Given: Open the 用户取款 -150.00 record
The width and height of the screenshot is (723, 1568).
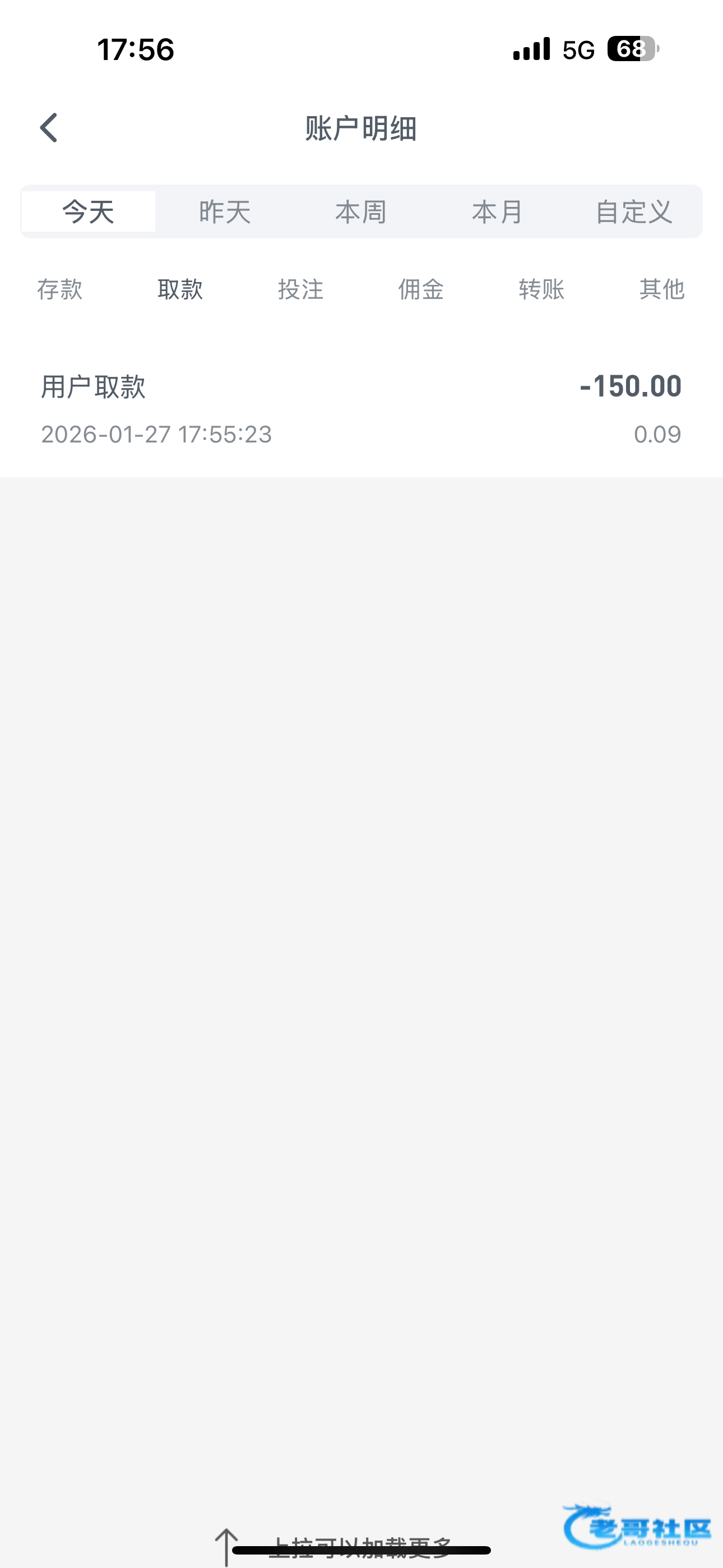Looking at the screenshot, I should pyautogui.click(x=361, y=409).
